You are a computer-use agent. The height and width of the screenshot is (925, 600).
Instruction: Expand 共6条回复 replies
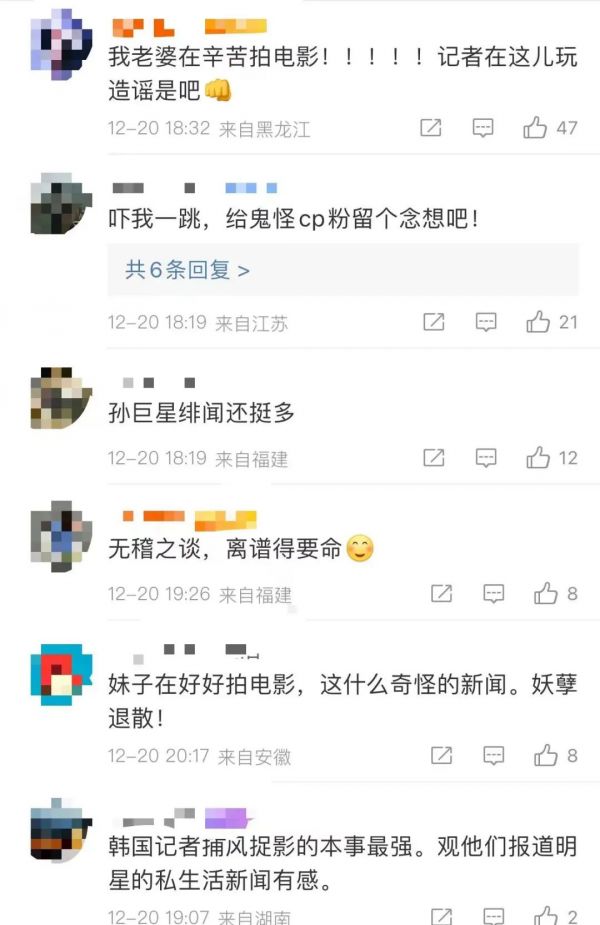tap(187, 270)
